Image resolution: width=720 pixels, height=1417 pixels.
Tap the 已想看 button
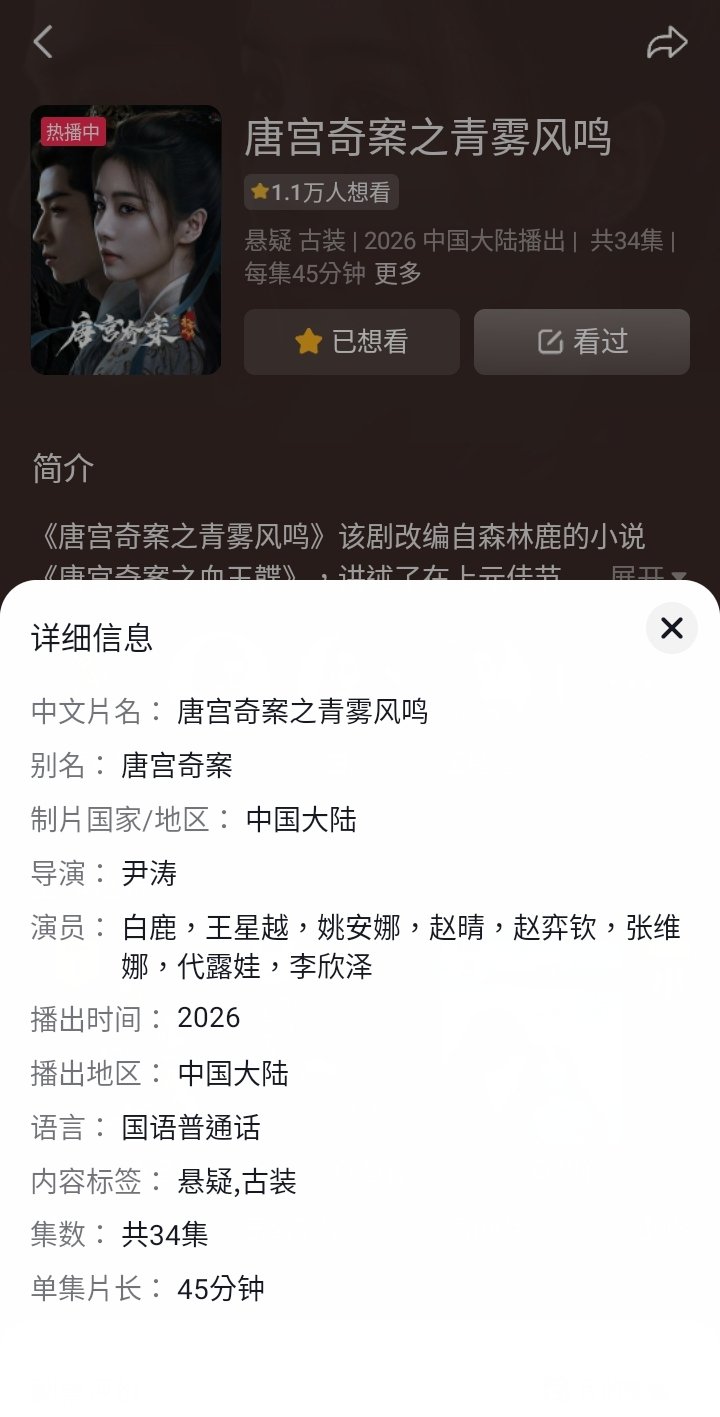tap(352, 342)
